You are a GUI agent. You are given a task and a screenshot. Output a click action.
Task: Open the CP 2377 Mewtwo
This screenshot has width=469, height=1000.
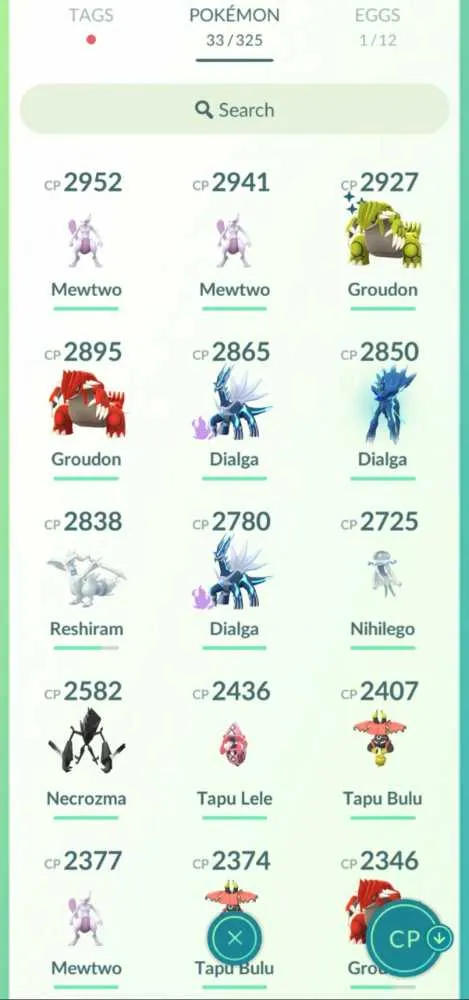tap(86, 920)
